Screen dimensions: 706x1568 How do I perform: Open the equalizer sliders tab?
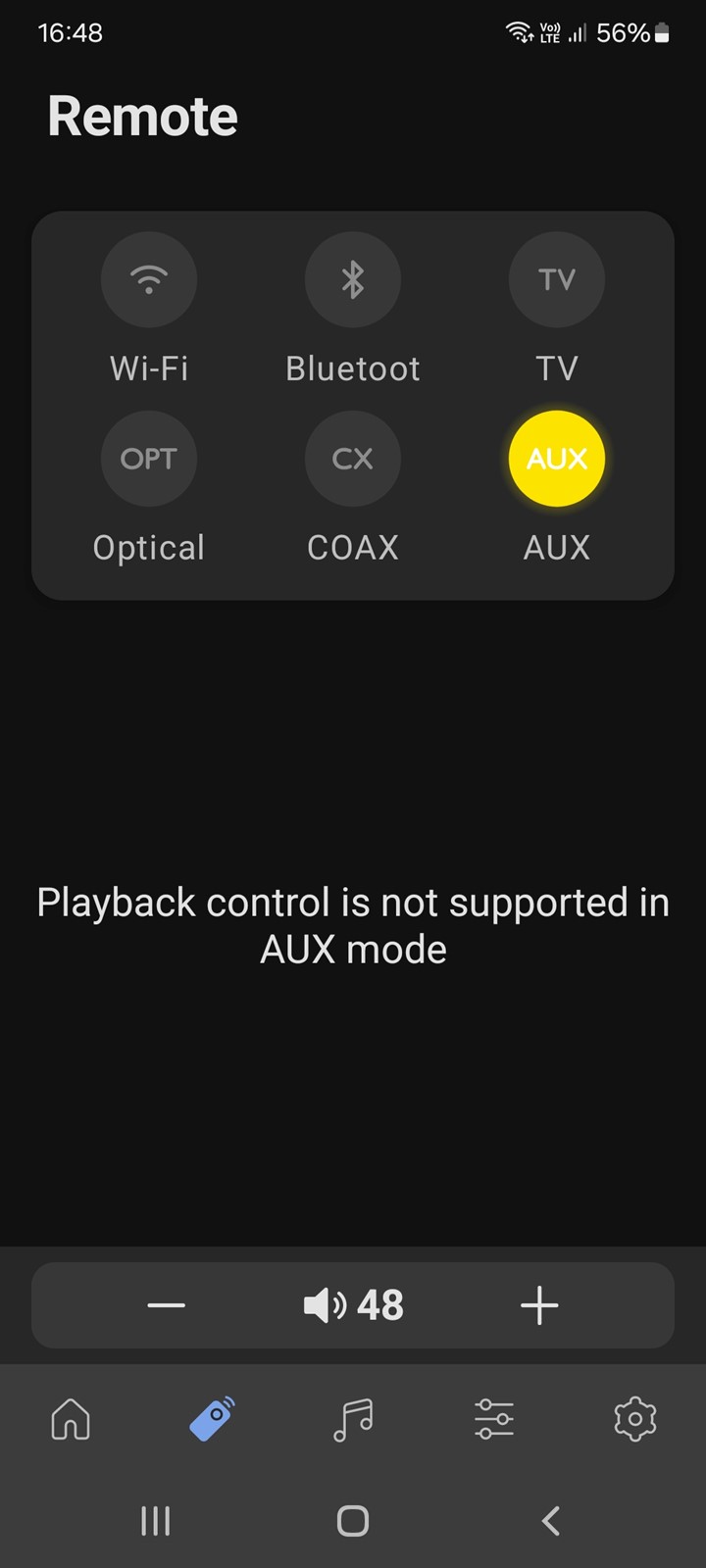point(494,1418)
